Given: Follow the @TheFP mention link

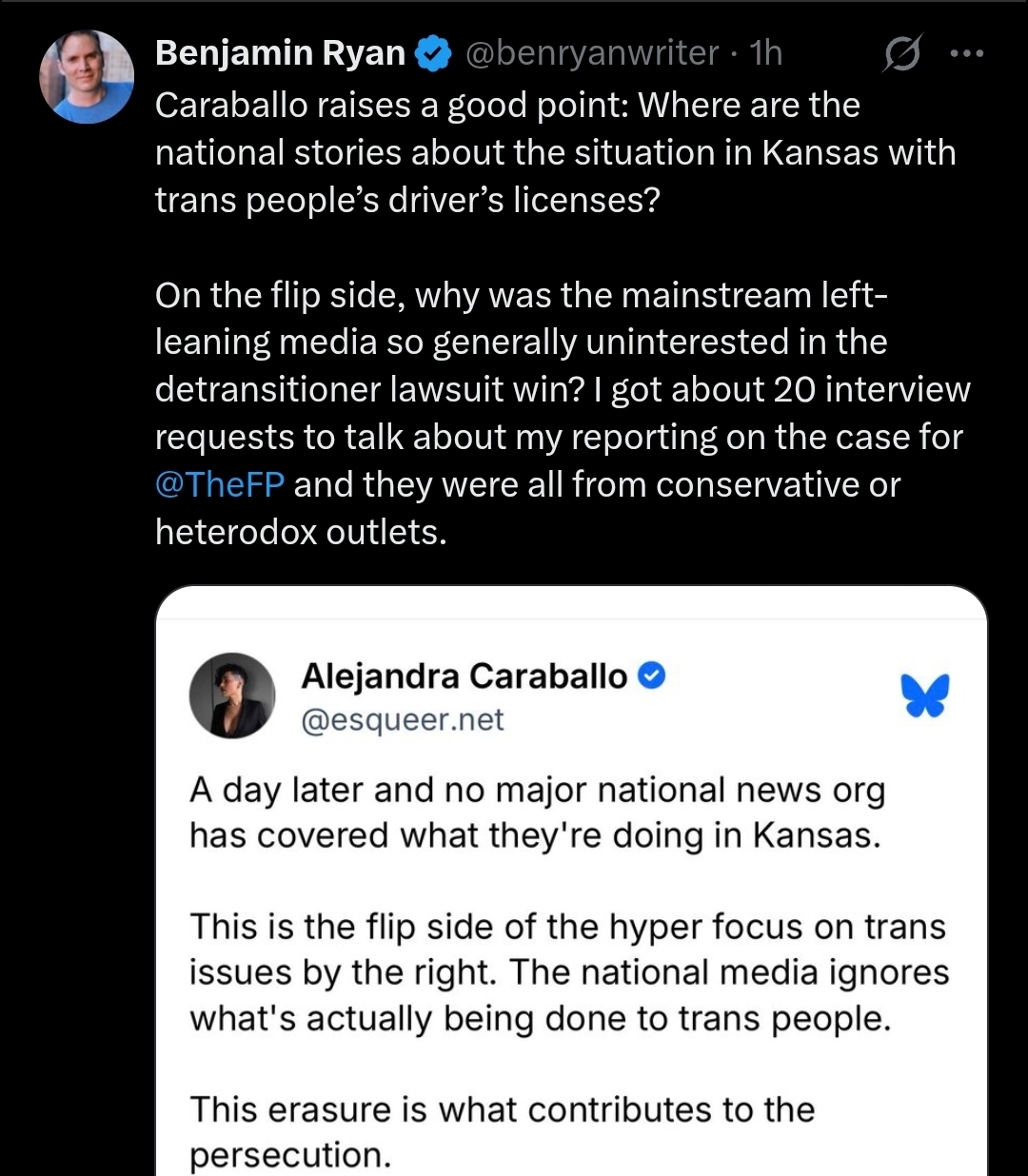Looking at the screenshot, I should point(220,484).
